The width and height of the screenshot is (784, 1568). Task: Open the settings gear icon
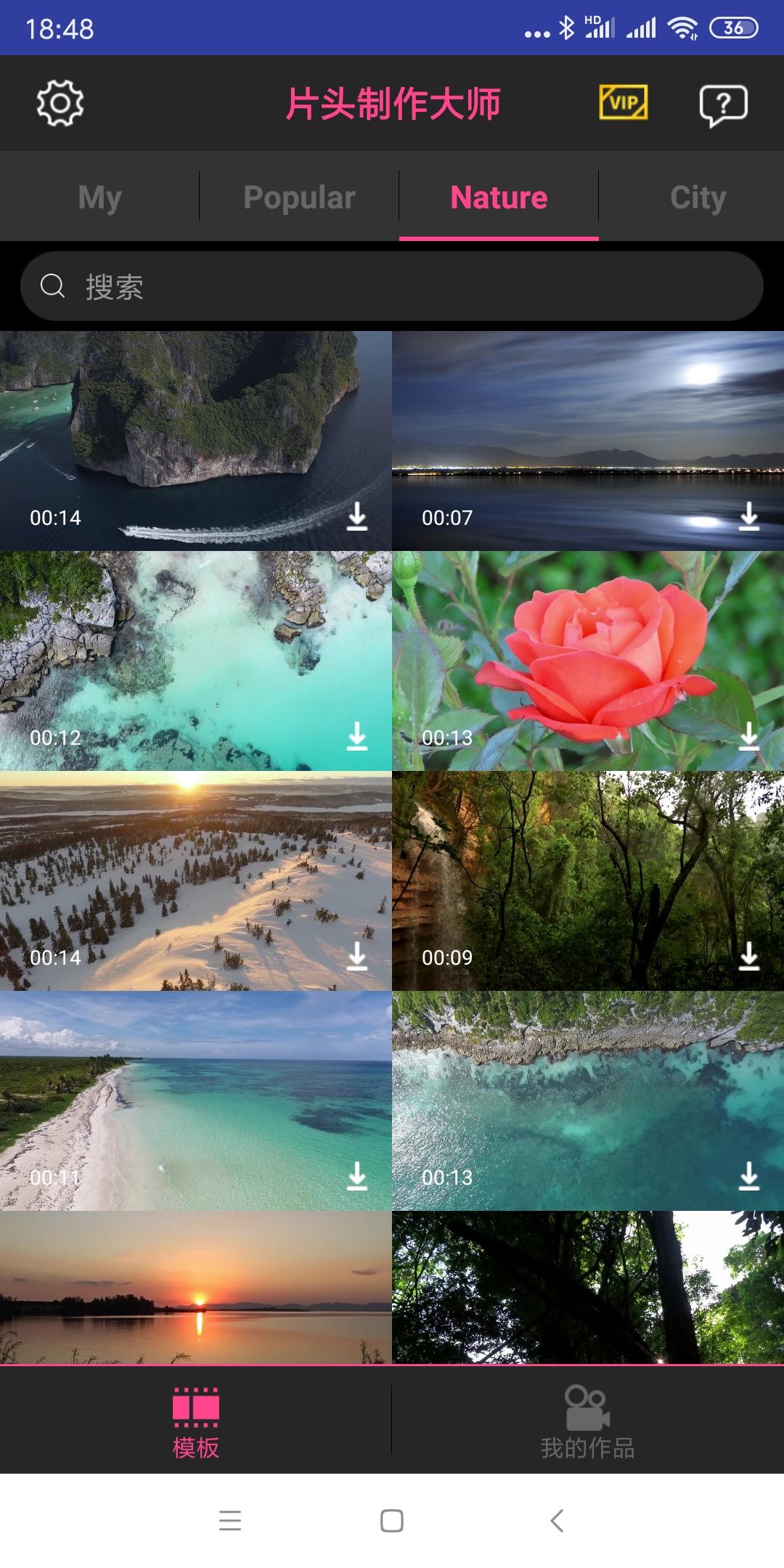[60, 103]
